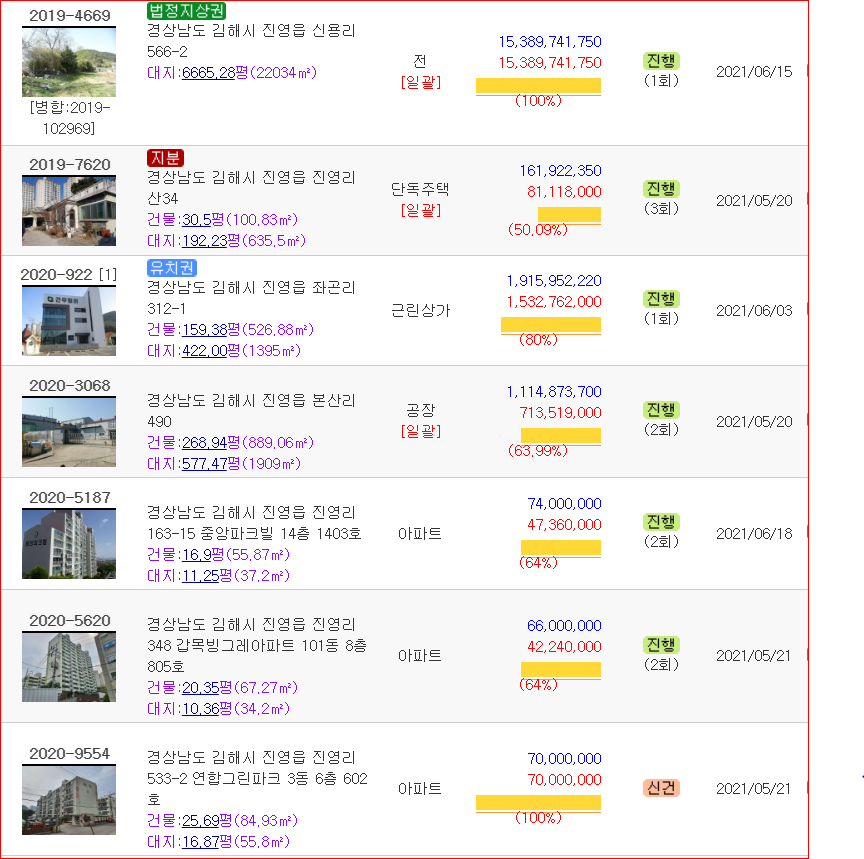View the 진영리 산34 단독주택 listing

250,188
